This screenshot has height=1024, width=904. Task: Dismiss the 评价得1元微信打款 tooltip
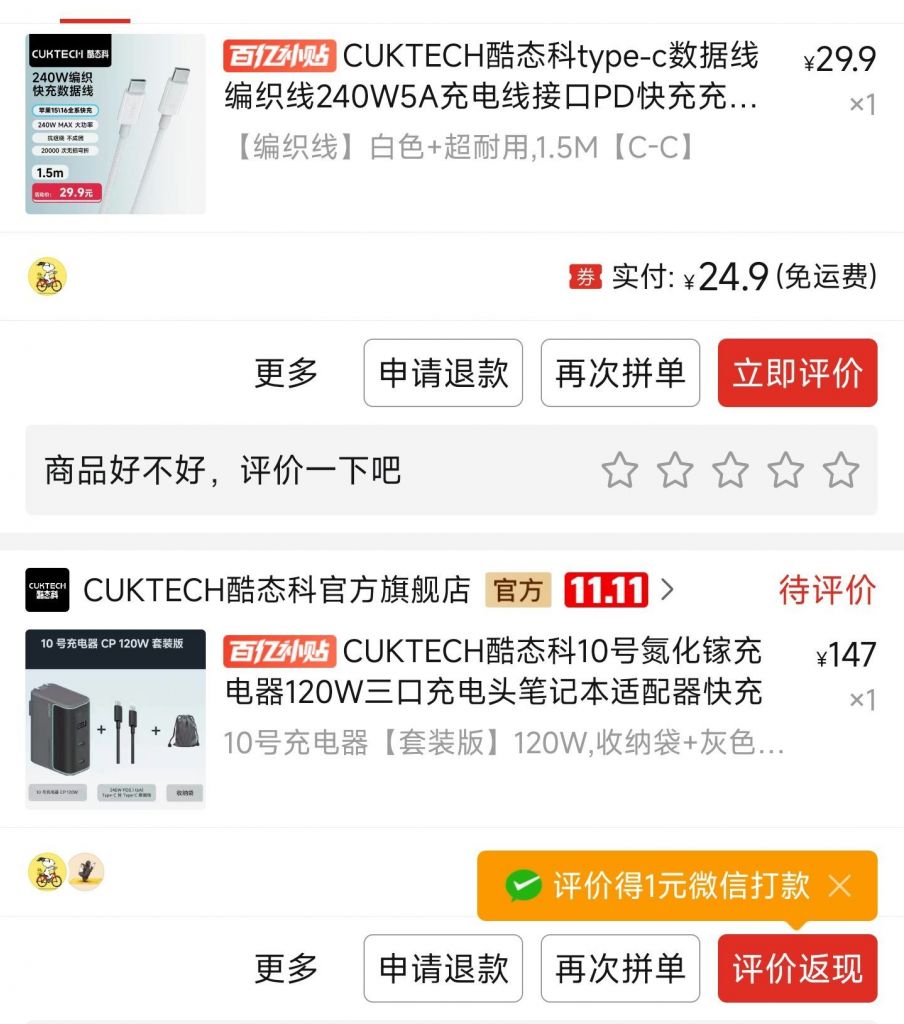tap(840, 885)
